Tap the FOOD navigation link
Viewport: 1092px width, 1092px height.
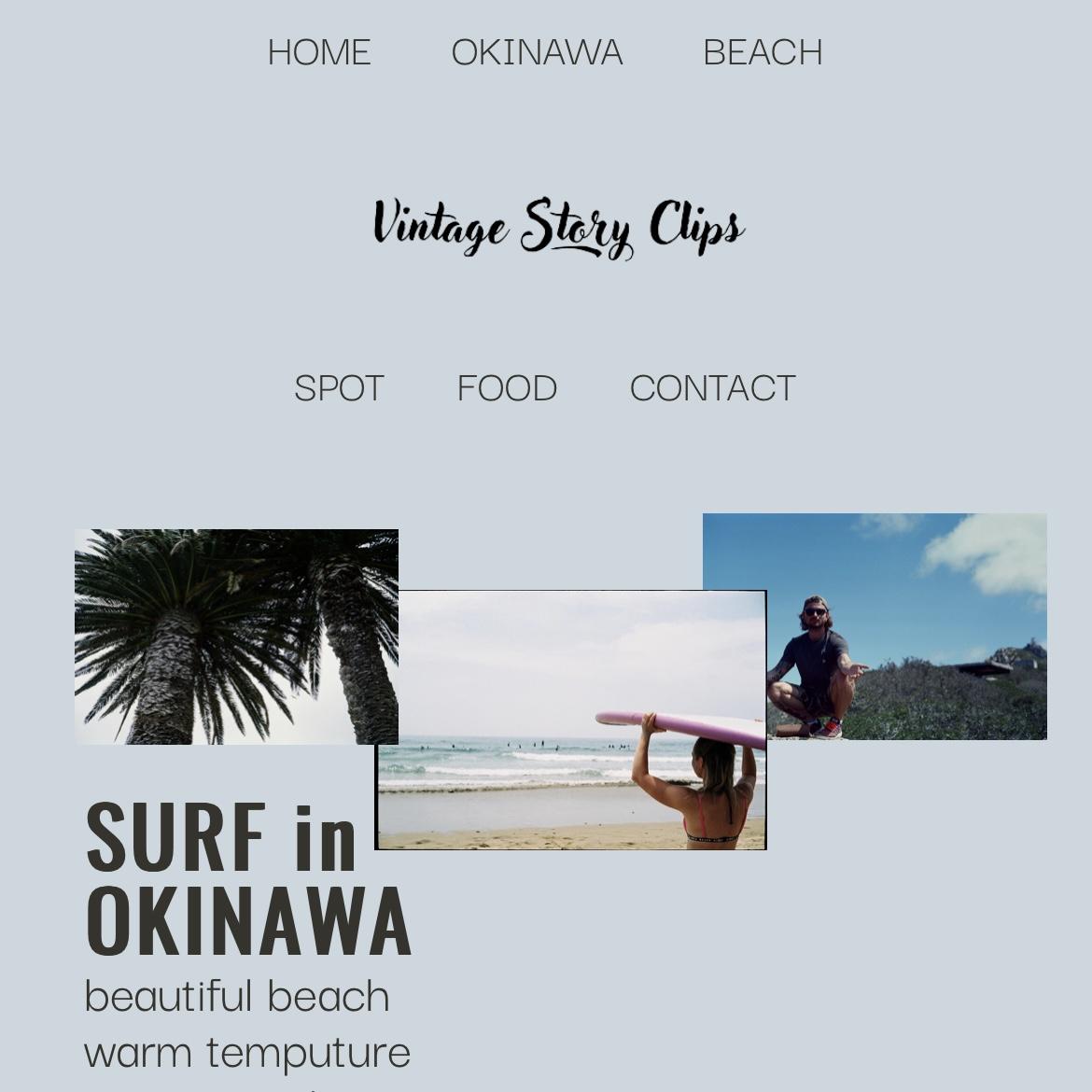[x=507, y=388]
